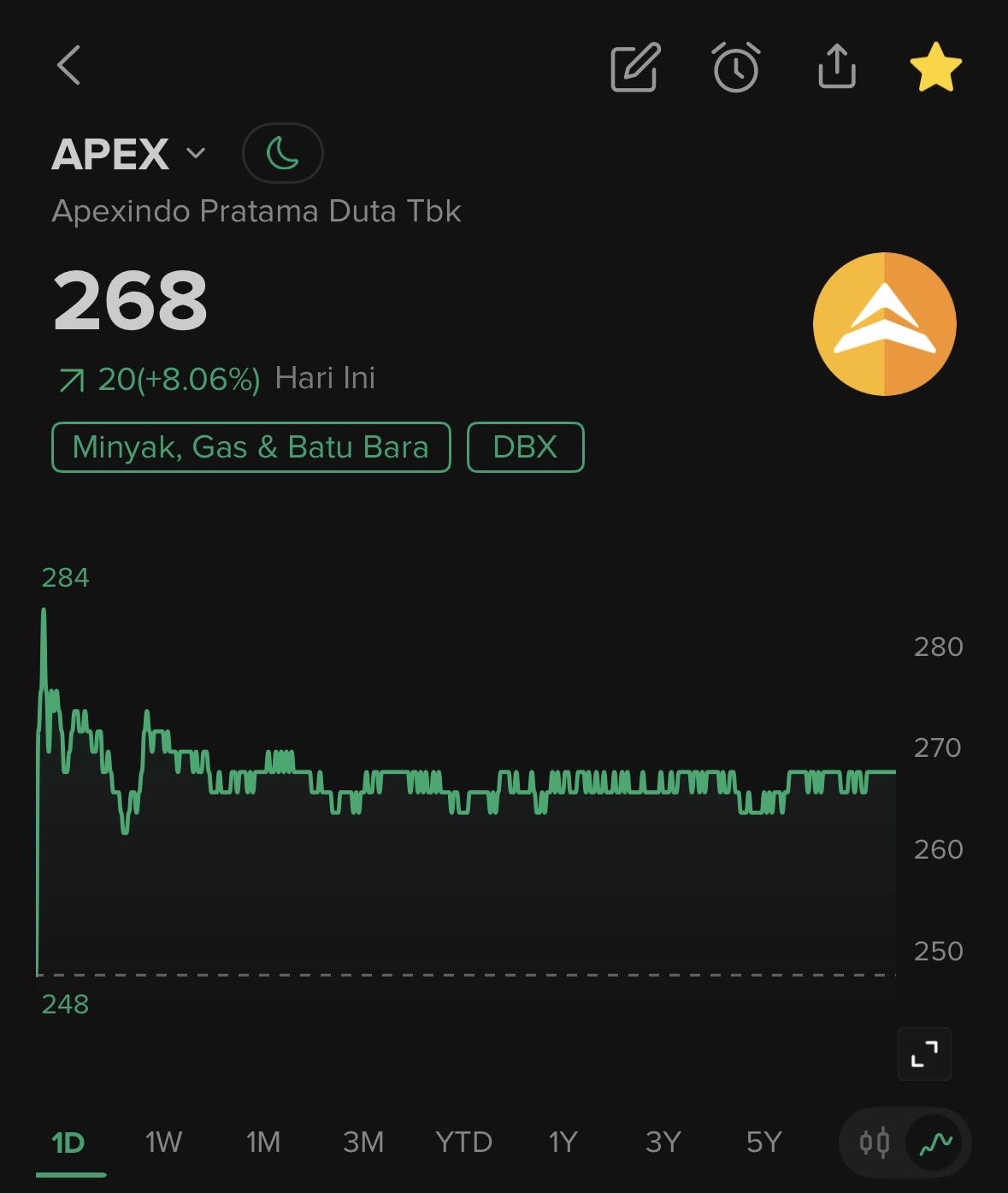Tap the moon icon beside APEX
Screen dimensions: 1008x1193
click(283, 154)
